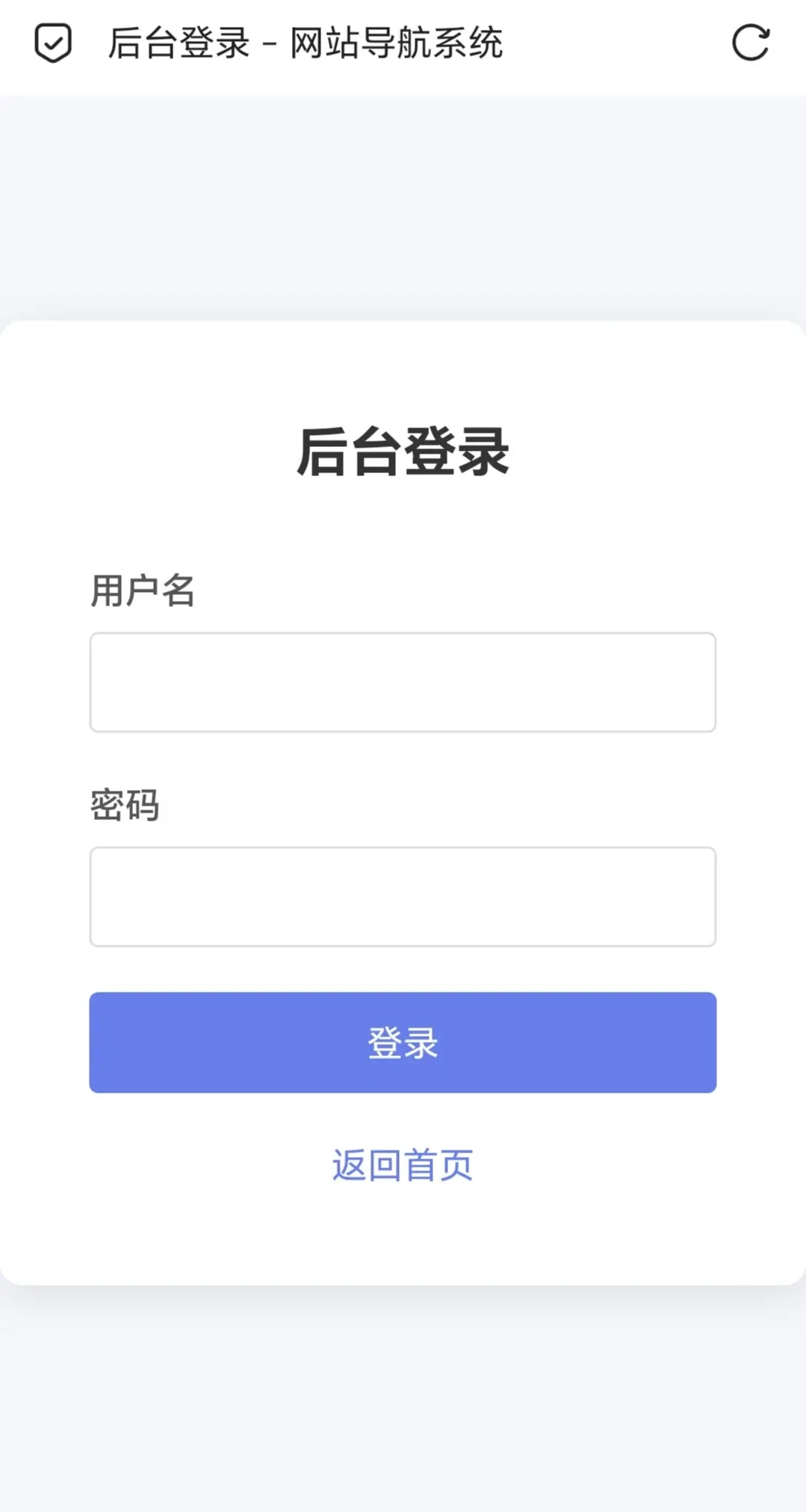Viewport: 806px width, 1512px height.
Task: Click inside the 用户名 input field
Action: pos(402,682)
